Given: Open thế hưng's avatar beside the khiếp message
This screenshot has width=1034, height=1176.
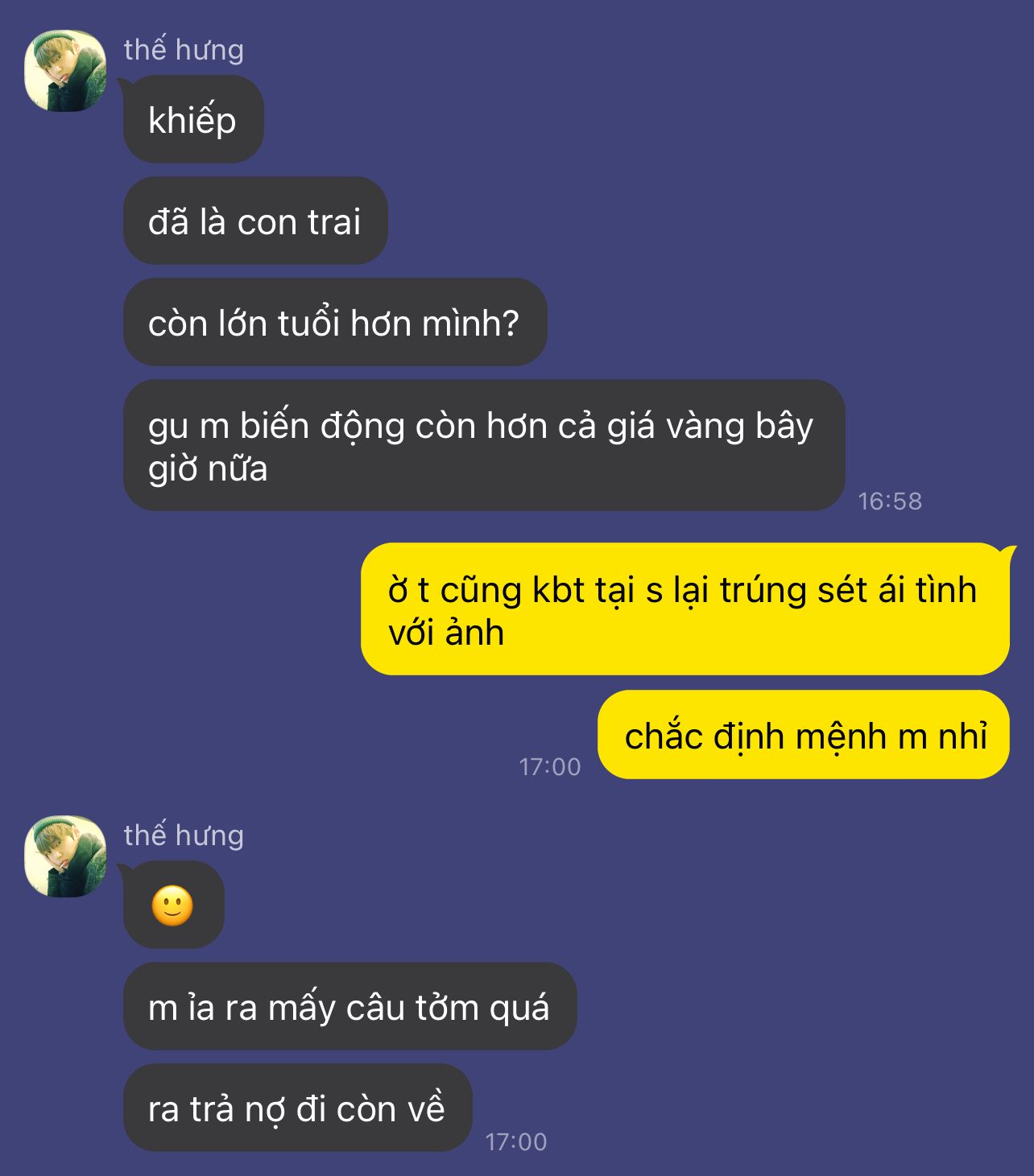Looking at the screenshot, I should click(x=65, y=71).
